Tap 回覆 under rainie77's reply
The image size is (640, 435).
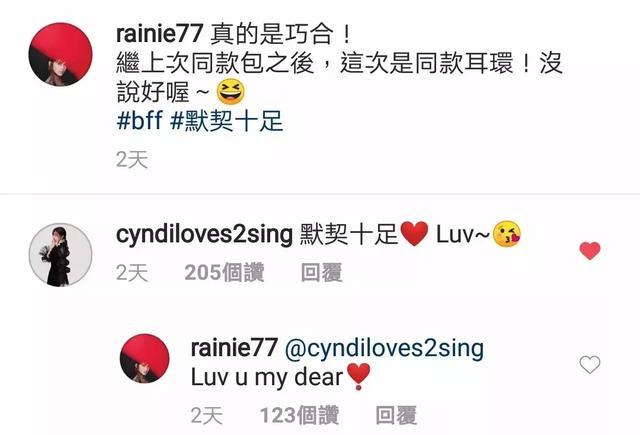394,415
